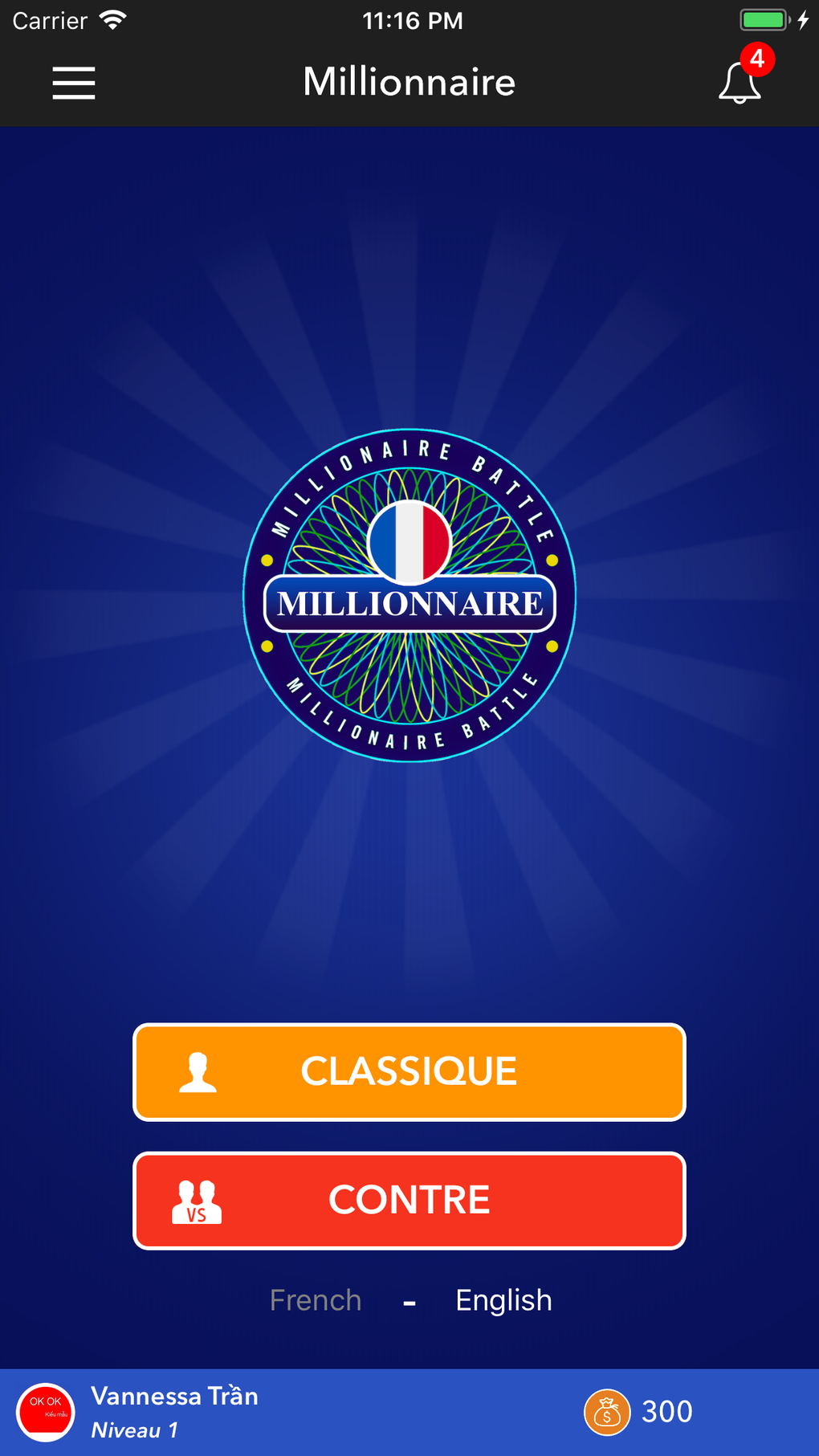
Task: Tap the 300 coins balance
Action: 640,1412
